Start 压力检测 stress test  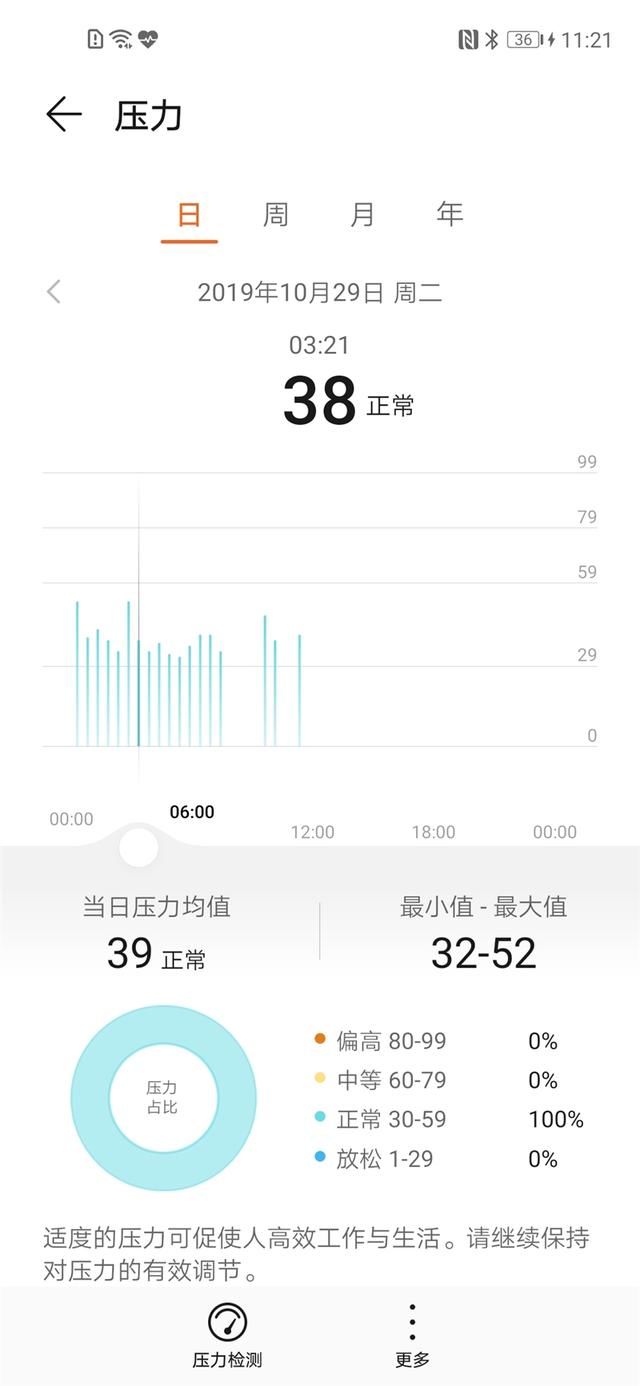tap(228, 1334)
